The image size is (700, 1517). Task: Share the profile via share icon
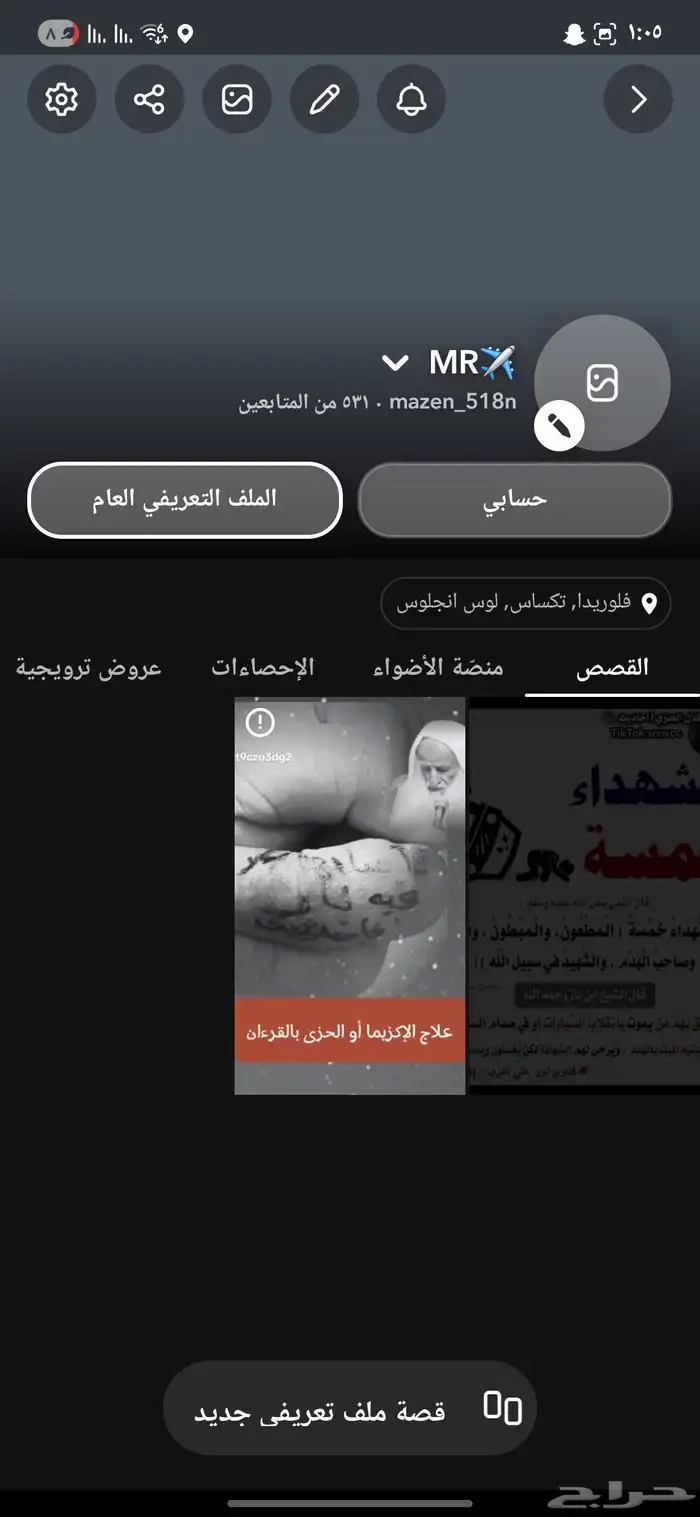pyautogui.click(x=149, y=99)
